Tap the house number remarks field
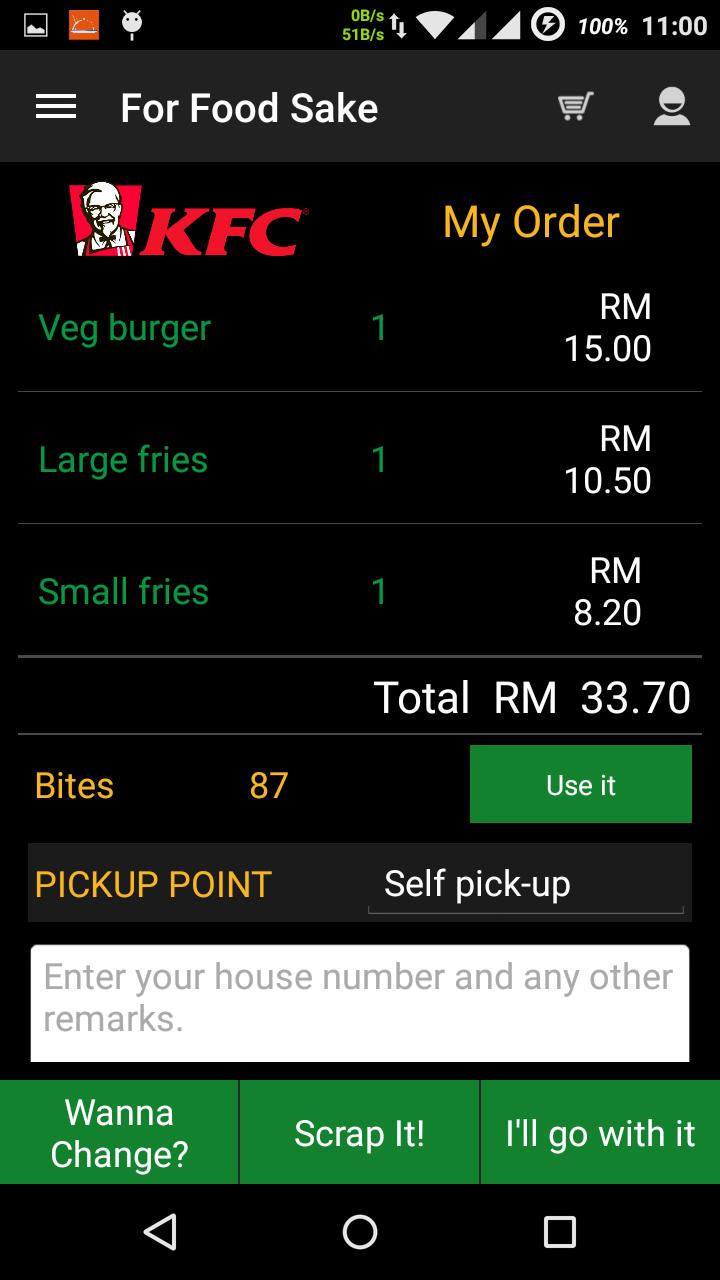Viewport: 720px width, 1280px height. (358, 1000)
